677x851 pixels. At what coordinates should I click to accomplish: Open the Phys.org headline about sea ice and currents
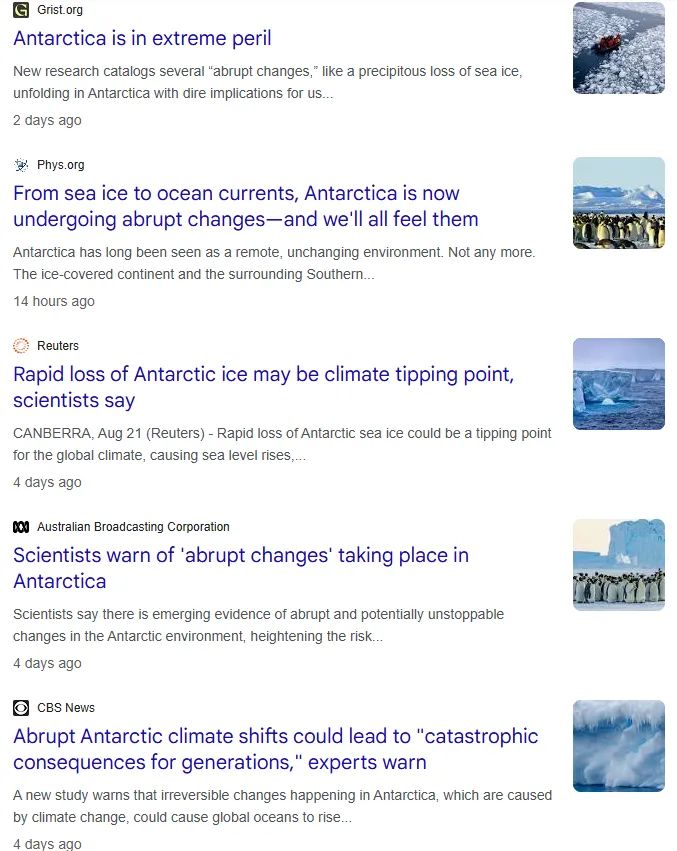[245, 206]
